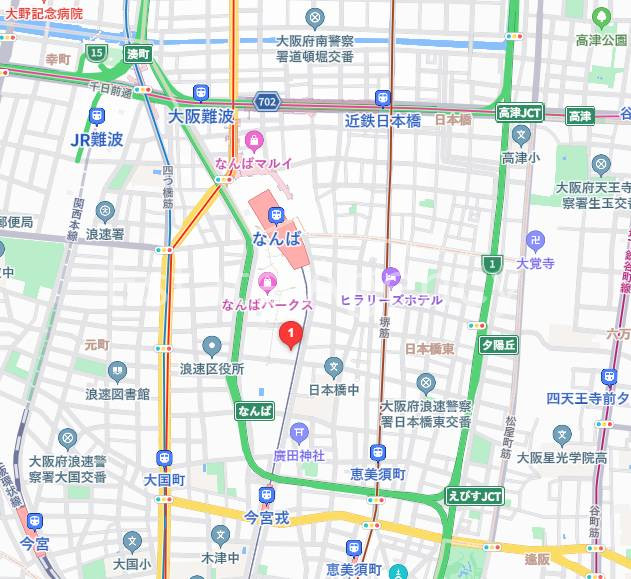The image size is (631, 579).
Task: Select the 日本橋中 school marker
Action: pos(333,368)
